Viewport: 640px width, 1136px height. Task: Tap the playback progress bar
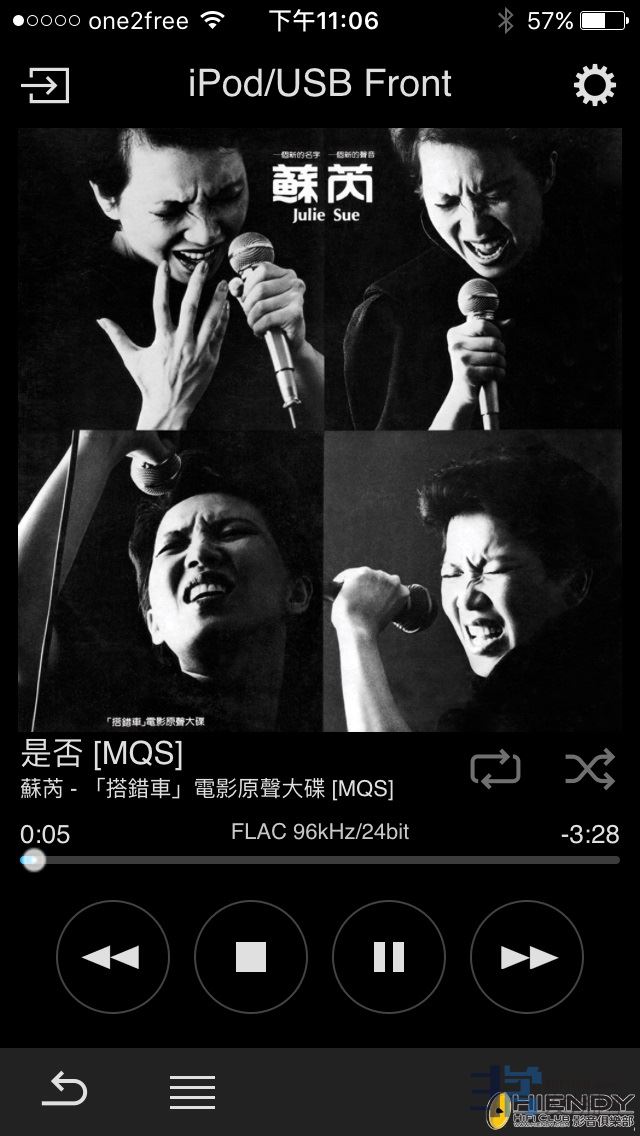coord(320,860)
